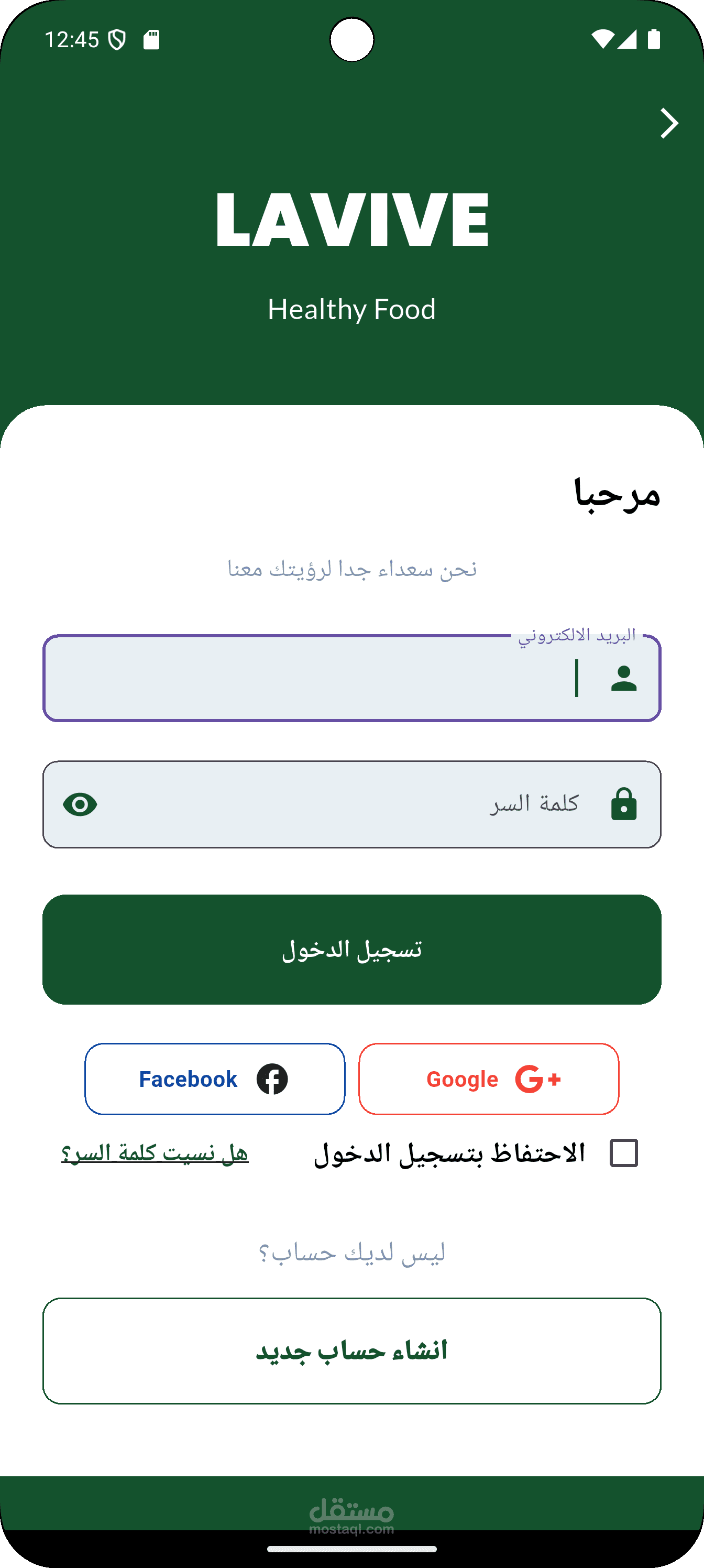Tap the chevron arrow at the top right
Screen dimensions: 704x1568
669,124
